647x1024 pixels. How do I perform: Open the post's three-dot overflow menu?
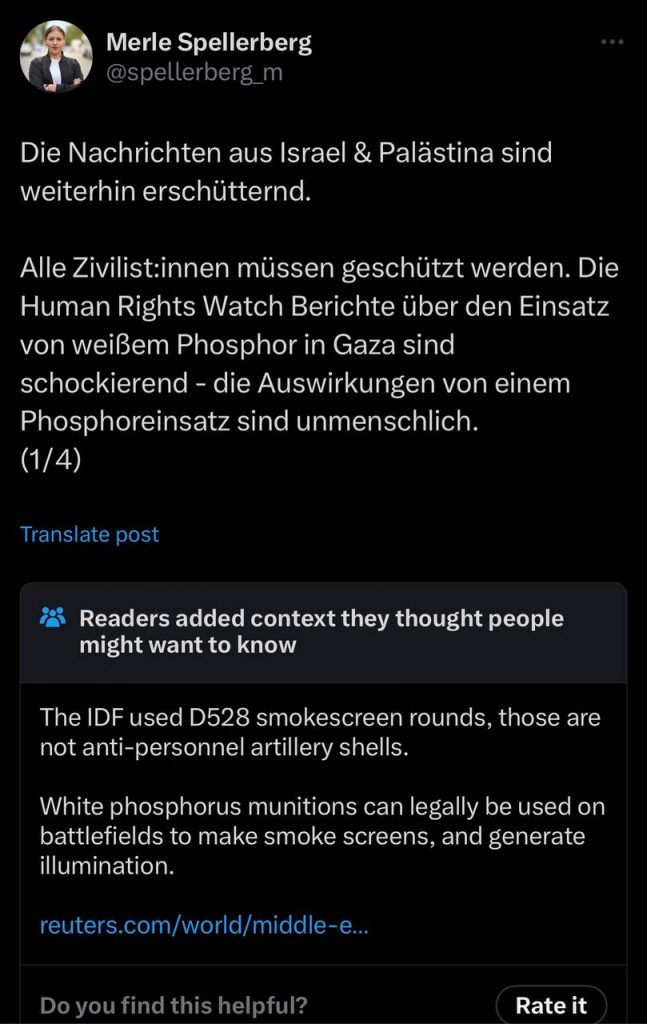tap(611, 42)
